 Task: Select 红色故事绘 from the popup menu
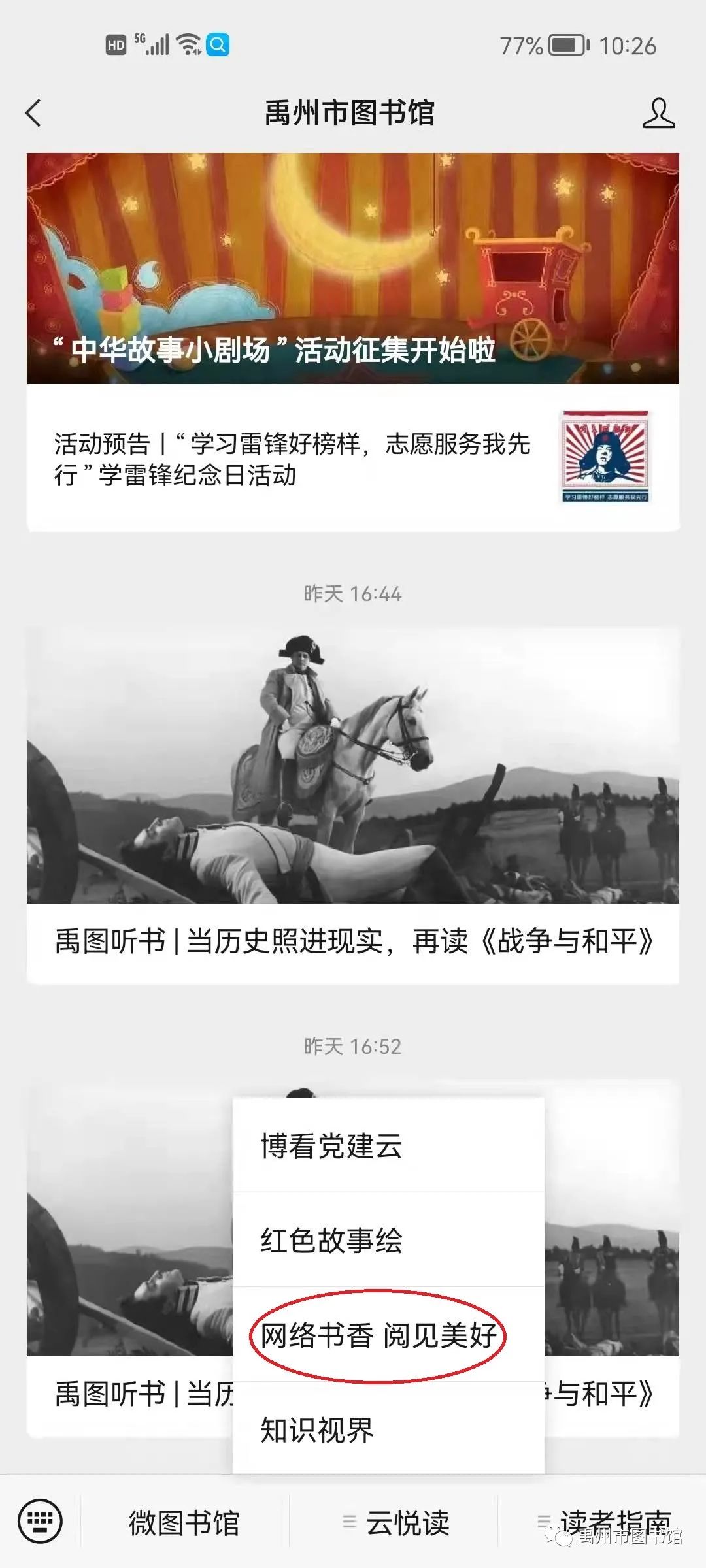(x=388, y=1240)
